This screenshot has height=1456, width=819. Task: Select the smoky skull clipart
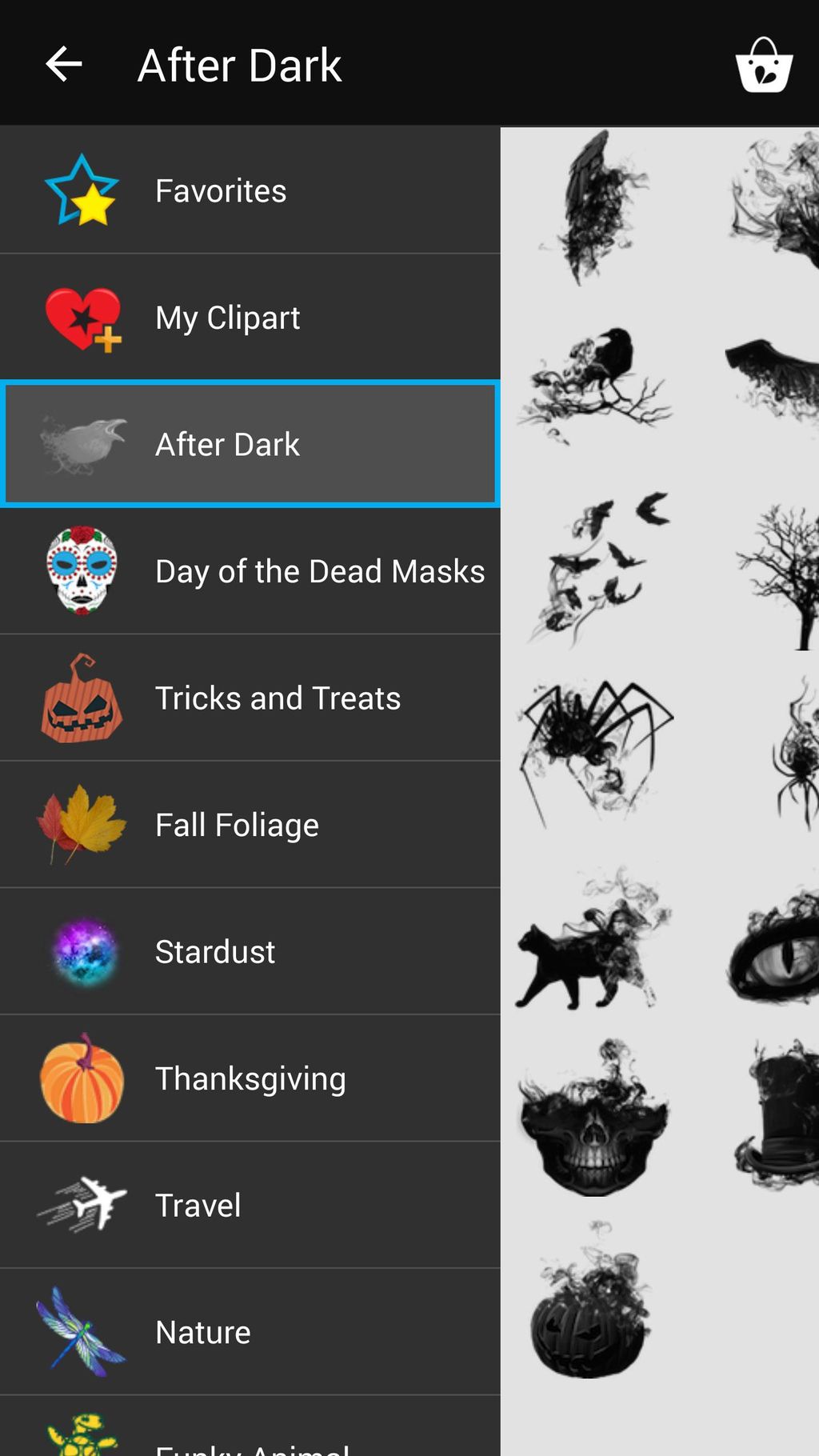click(594, 1118)
